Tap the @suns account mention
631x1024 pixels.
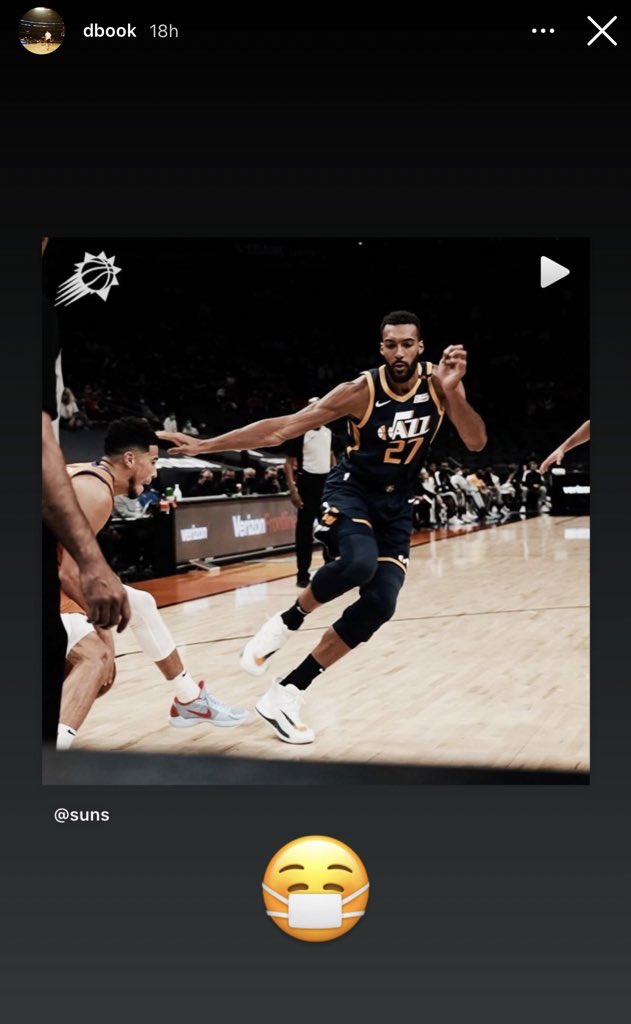point(82,815)
